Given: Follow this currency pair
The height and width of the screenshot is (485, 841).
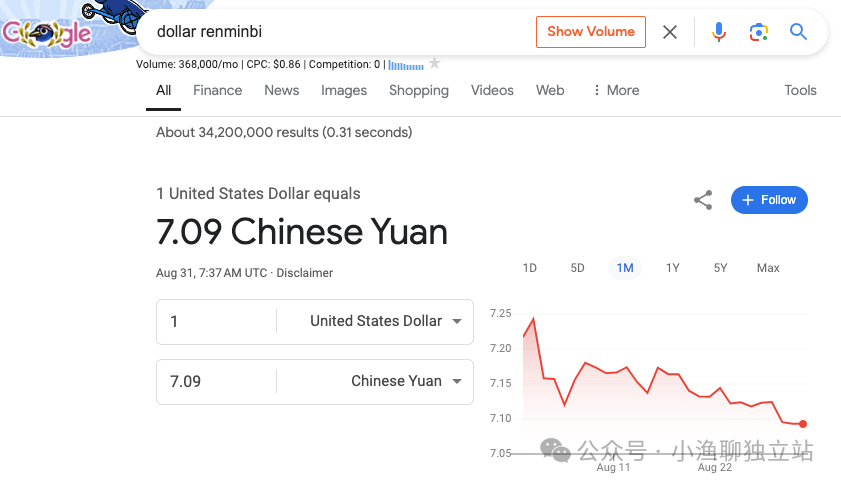Looking at the screenshot, I should [x=769, y=200].
